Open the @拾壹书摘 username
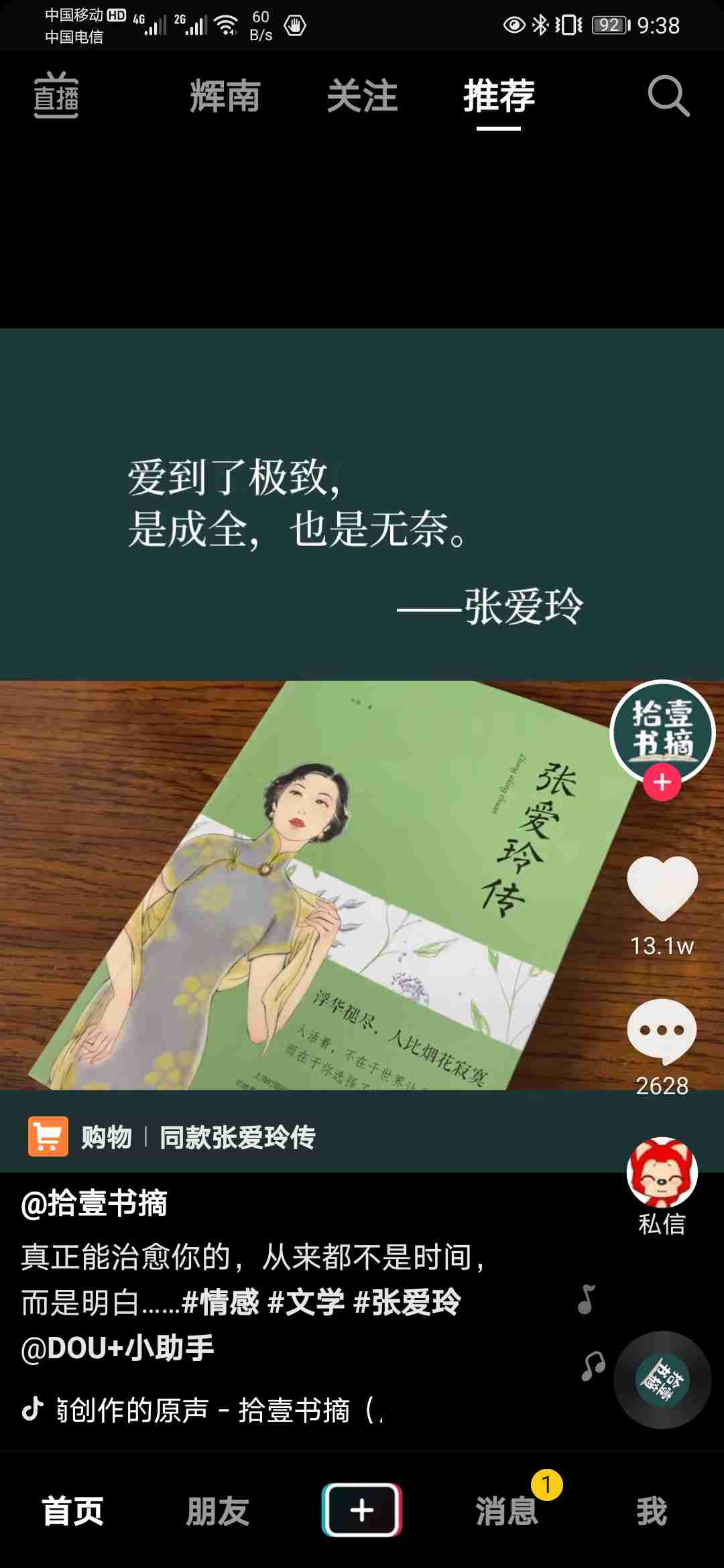This screenshot has width=724, height=1568. point(94,1203)
